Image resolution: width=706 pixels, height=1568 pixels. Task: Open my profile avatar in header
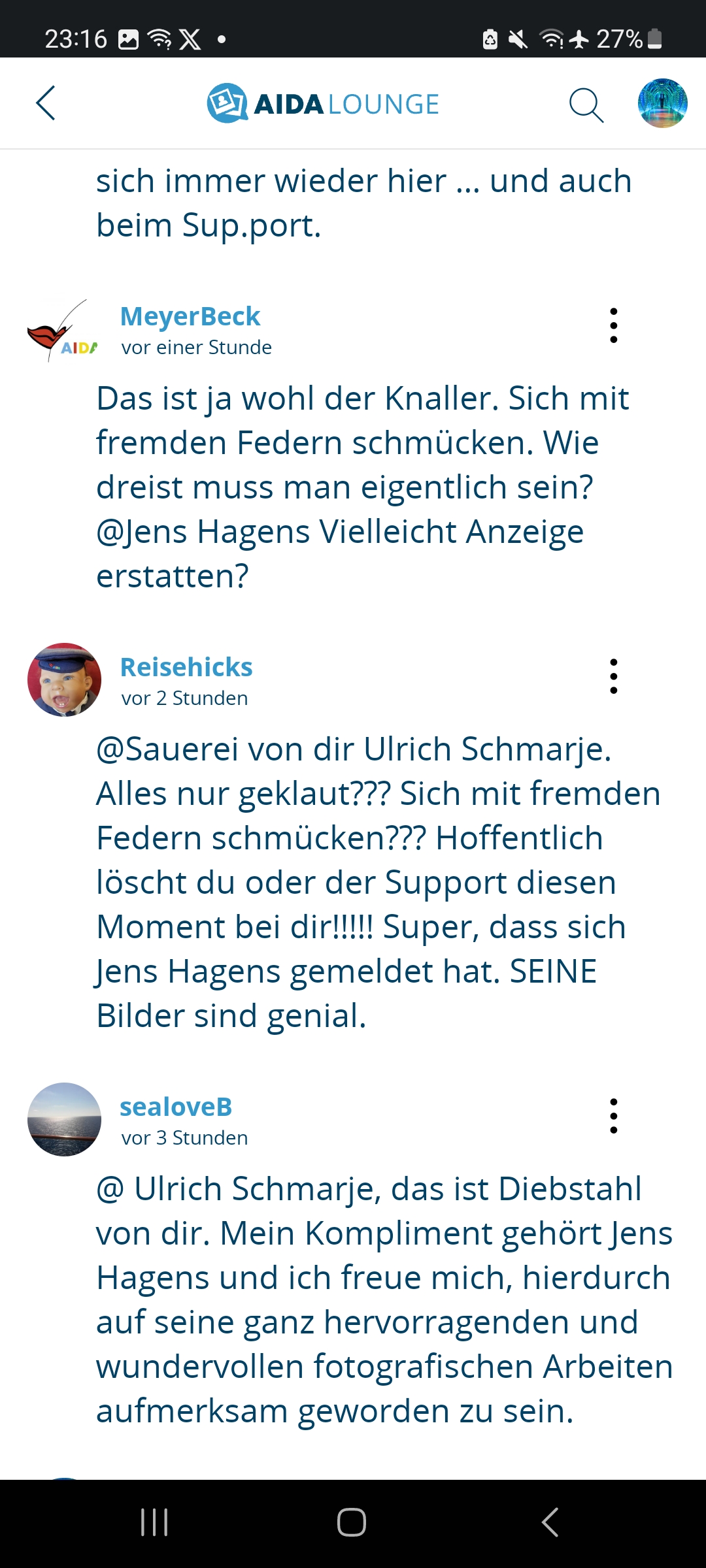(x=662, y=103)
